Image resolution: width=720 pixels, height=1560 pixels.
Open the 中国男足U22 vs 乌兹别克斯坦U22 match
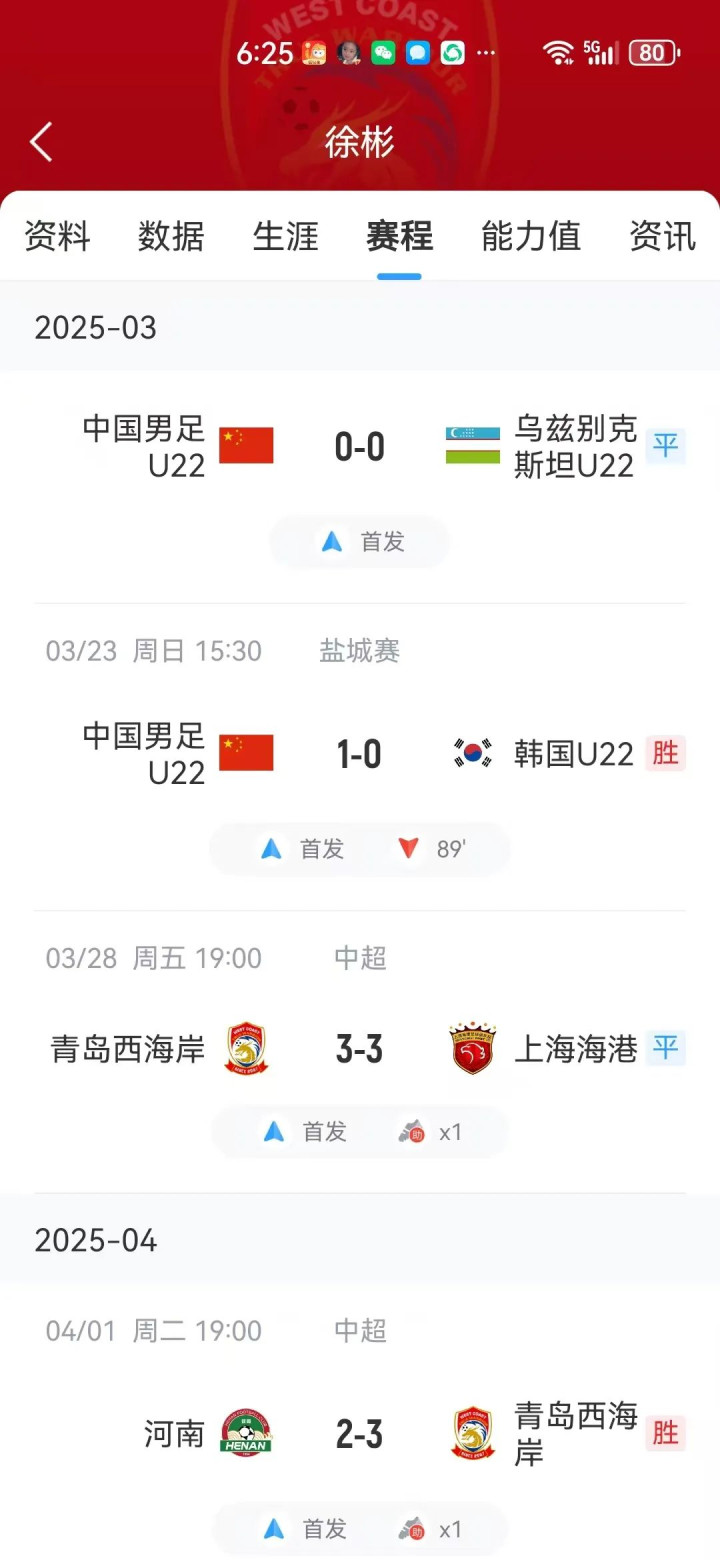pyautogui.click(x=359, y=447)
